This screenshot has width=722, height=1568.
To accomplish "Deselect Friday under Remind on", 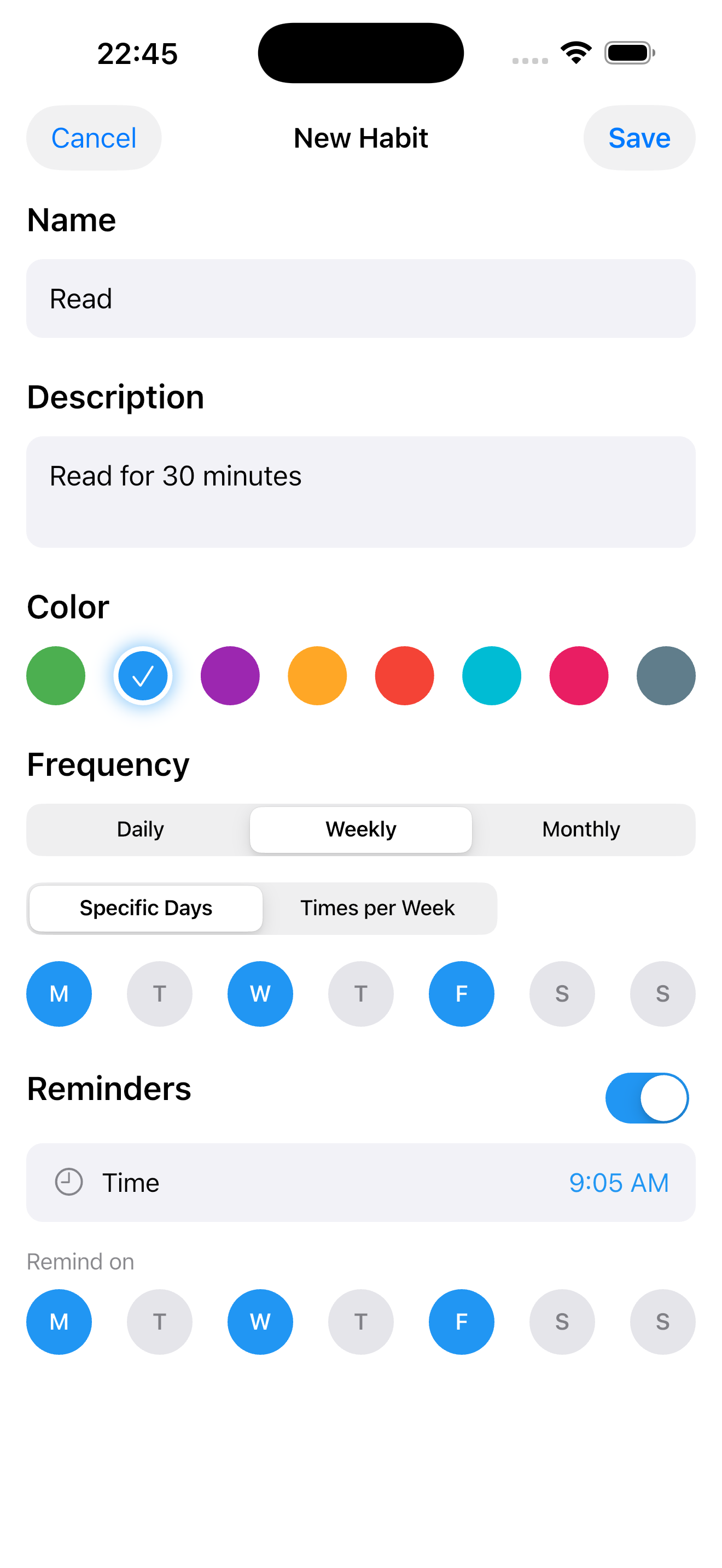I will [x=461, y=1321].
